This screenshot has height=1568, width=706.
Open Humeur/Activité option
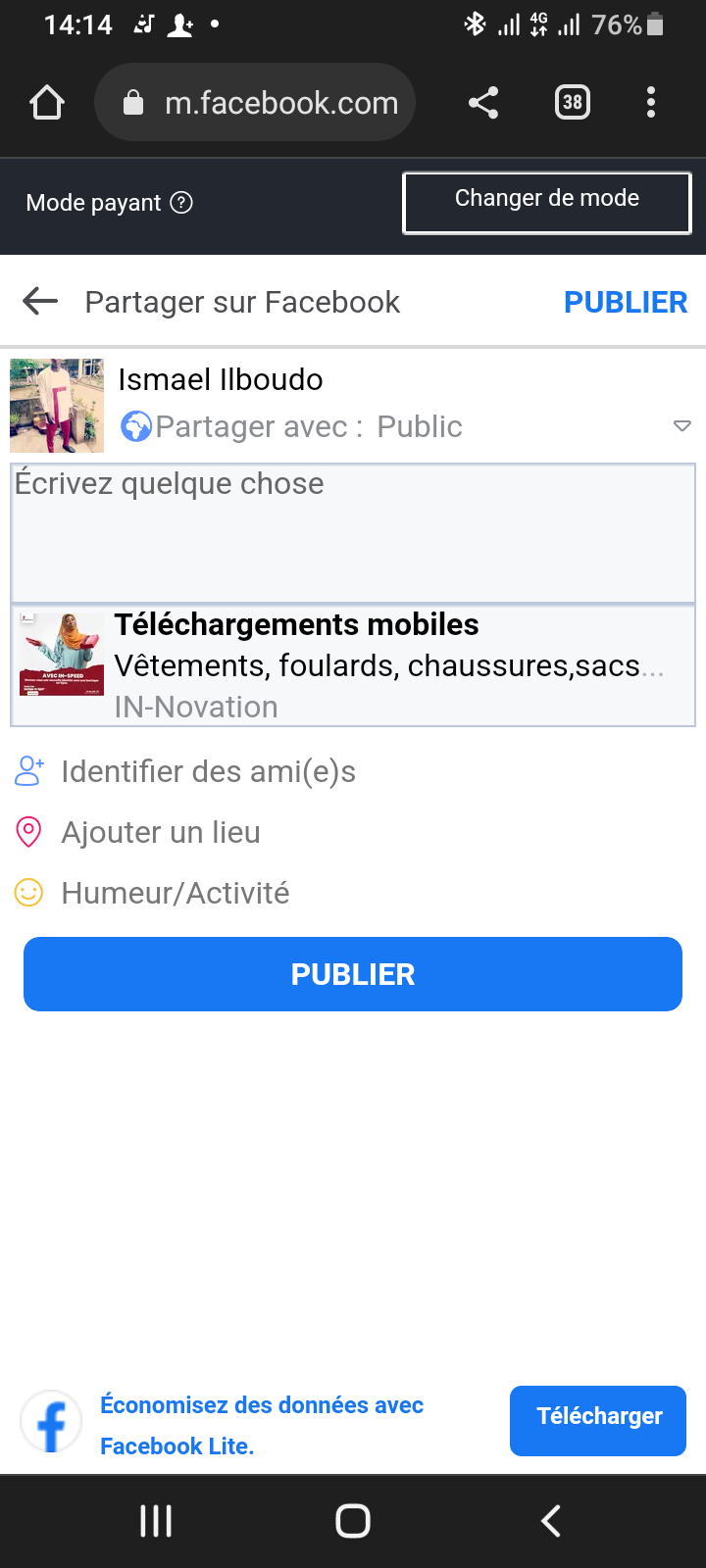[152, 894]
